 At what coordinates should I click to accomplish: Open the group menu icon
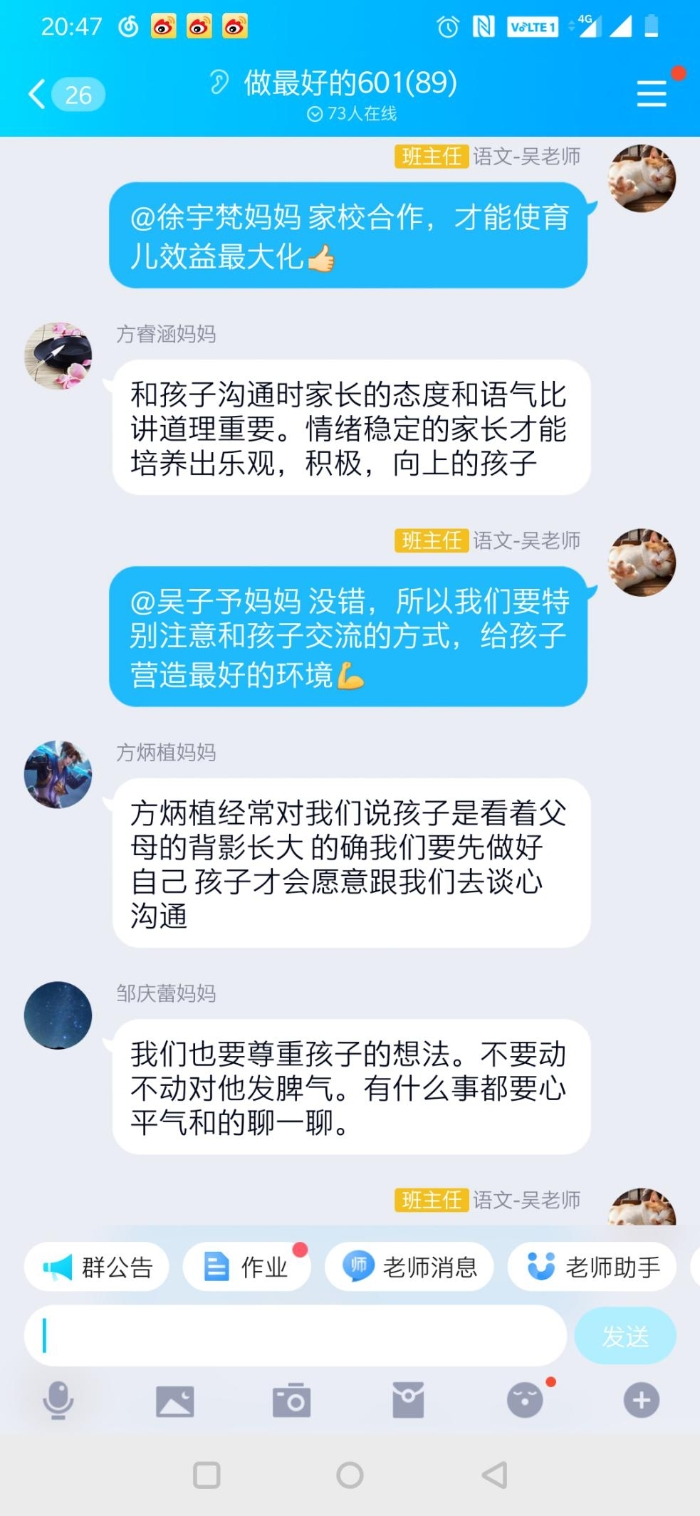652,94
